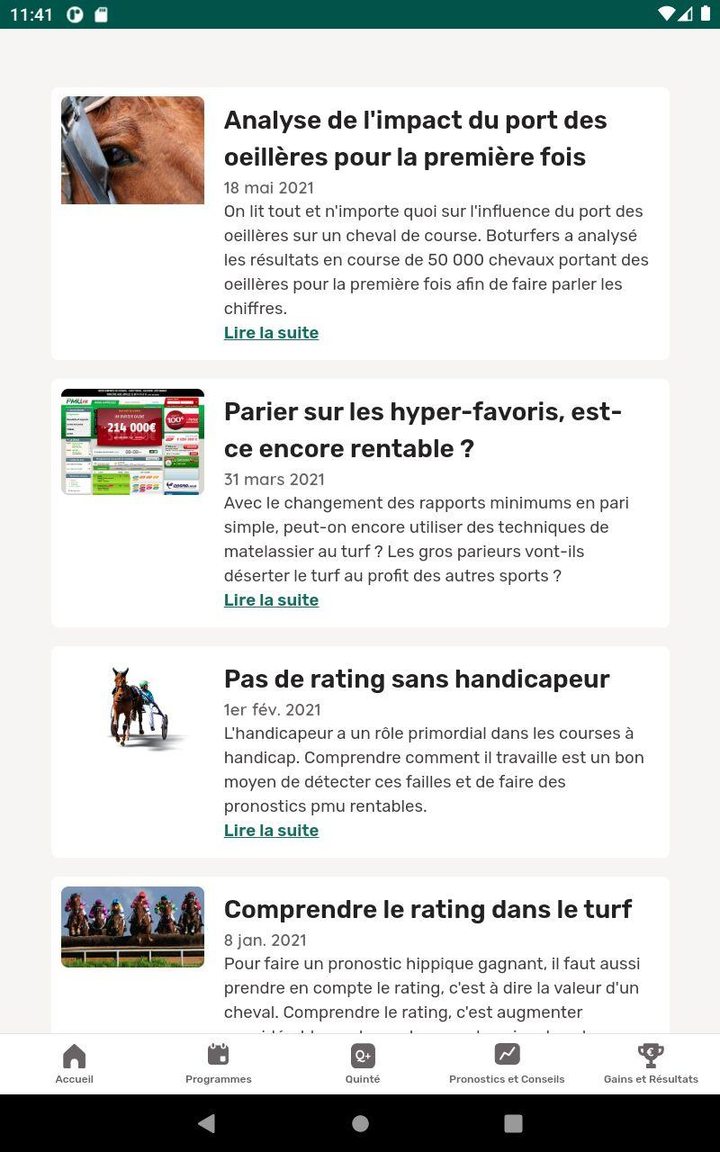Select the Pronostics et Conseils tab
This screenshot has width=720, height=1152.
tap(506, 1064)
